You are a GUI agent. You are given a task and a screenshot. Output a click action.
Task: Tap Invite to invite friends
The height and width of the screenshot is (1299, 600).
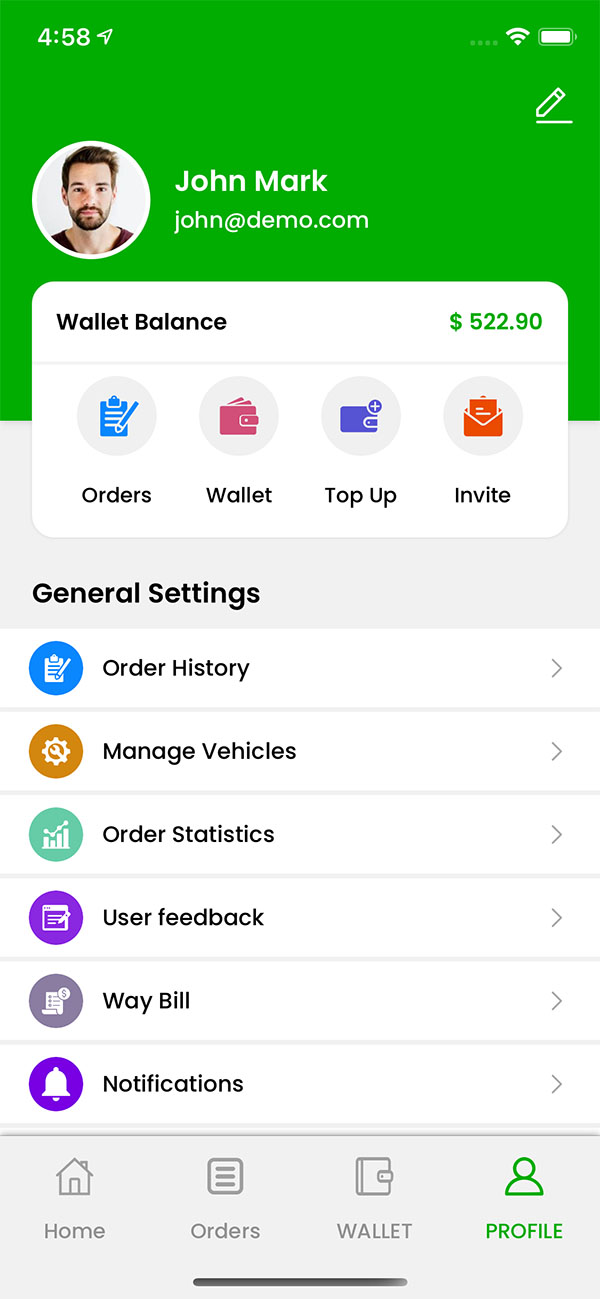coord(483,417)
